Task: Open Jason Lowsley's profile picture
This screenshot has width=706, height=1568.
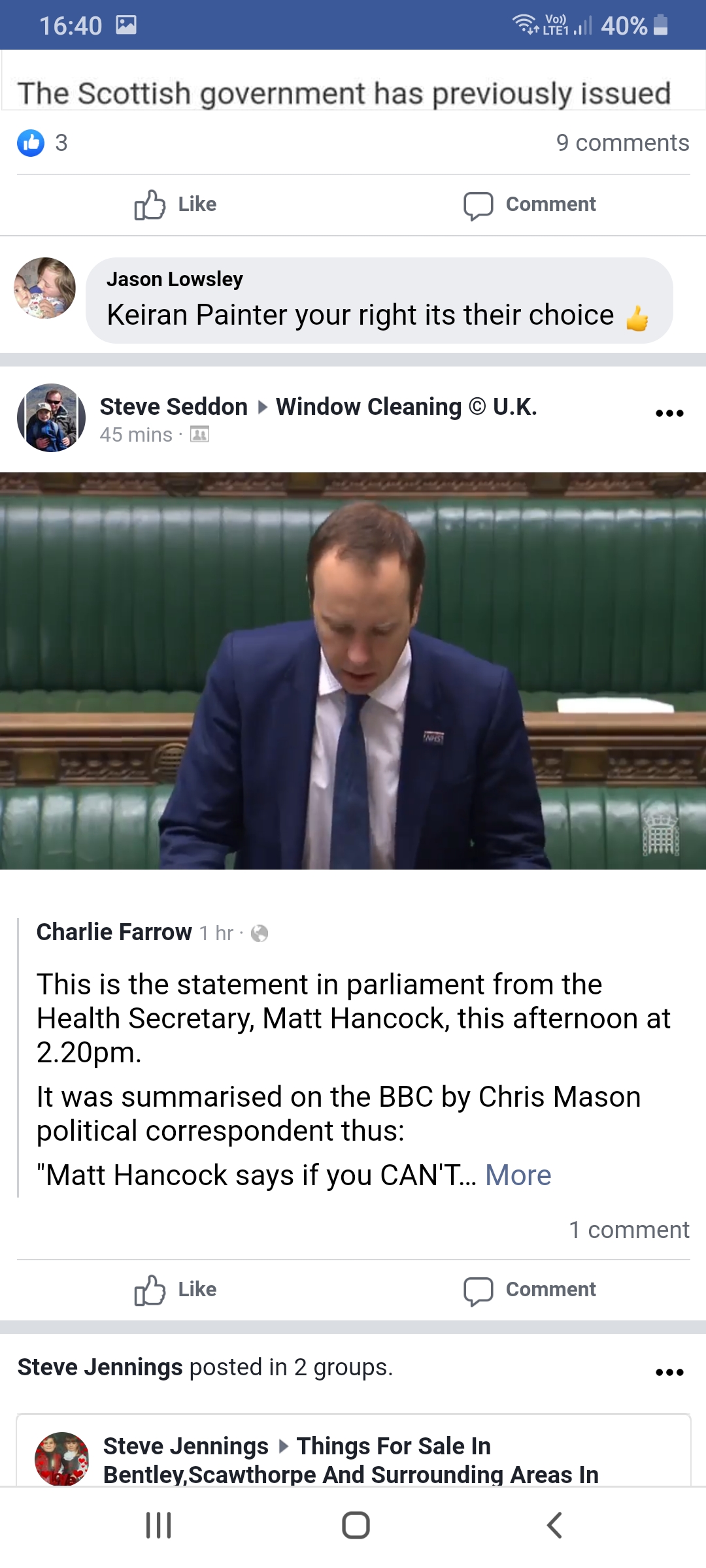Action: point(45,288)
